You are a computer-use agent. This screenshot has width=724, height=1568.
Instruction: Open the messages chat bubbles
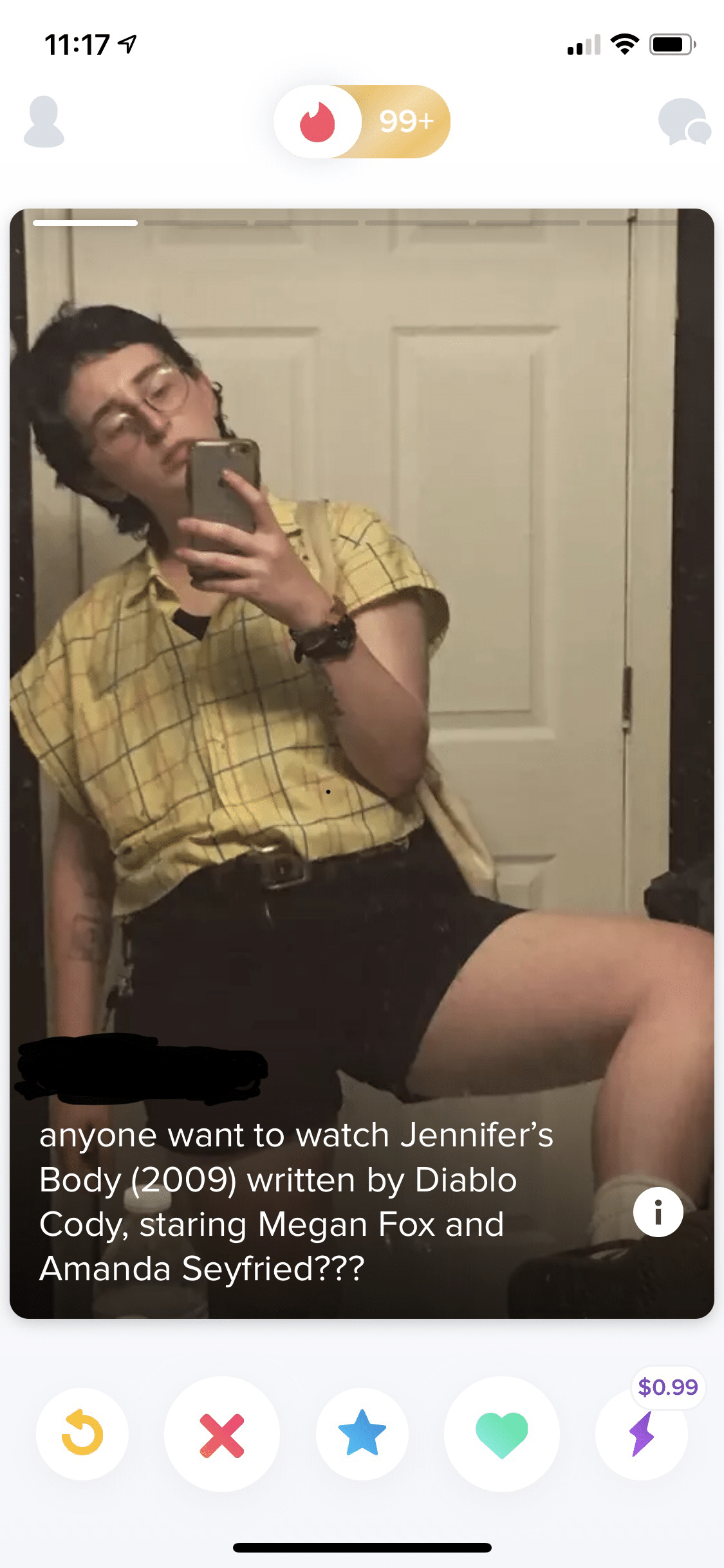684,122
